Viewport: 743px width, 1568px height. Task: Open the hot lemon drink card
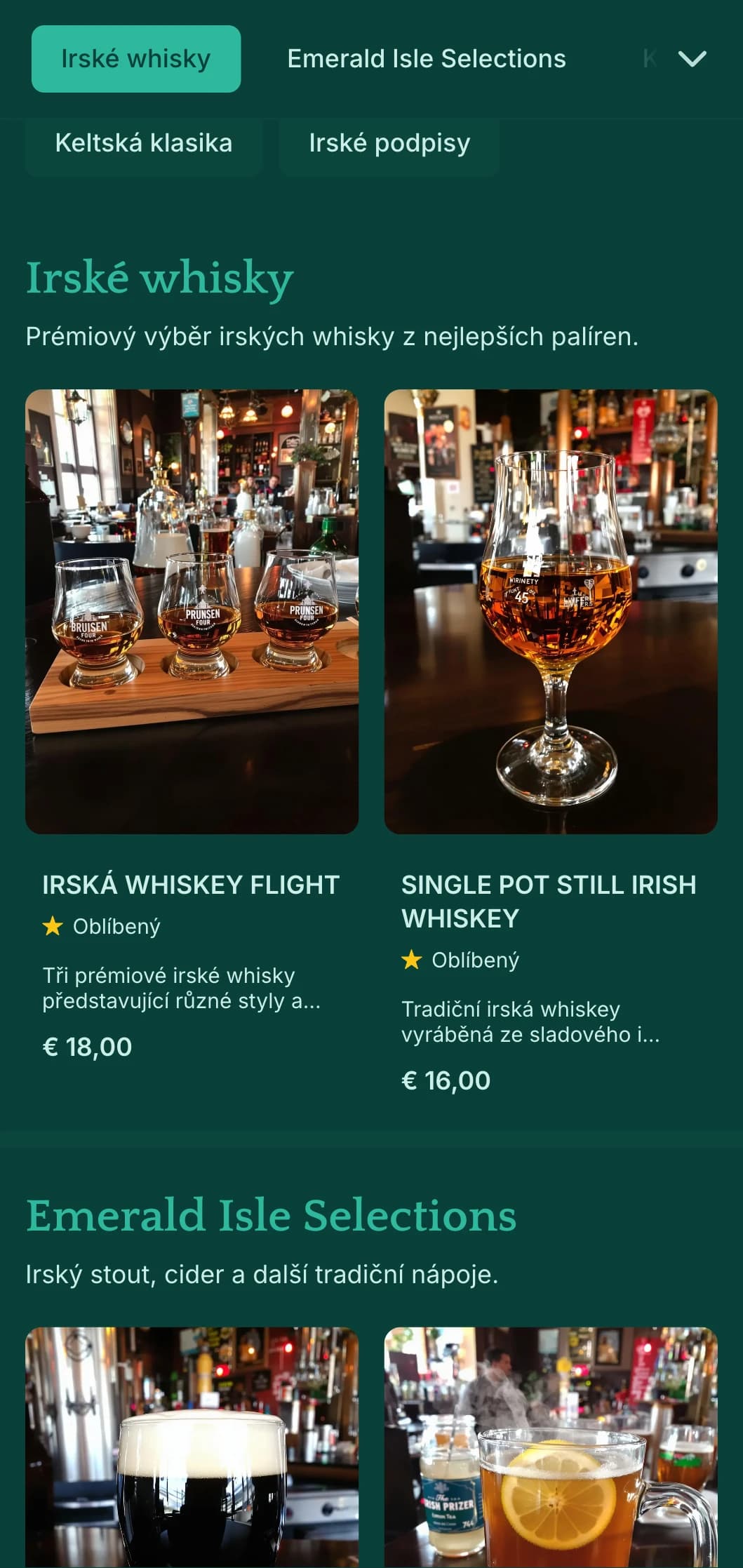click(x=550, y=1445)
